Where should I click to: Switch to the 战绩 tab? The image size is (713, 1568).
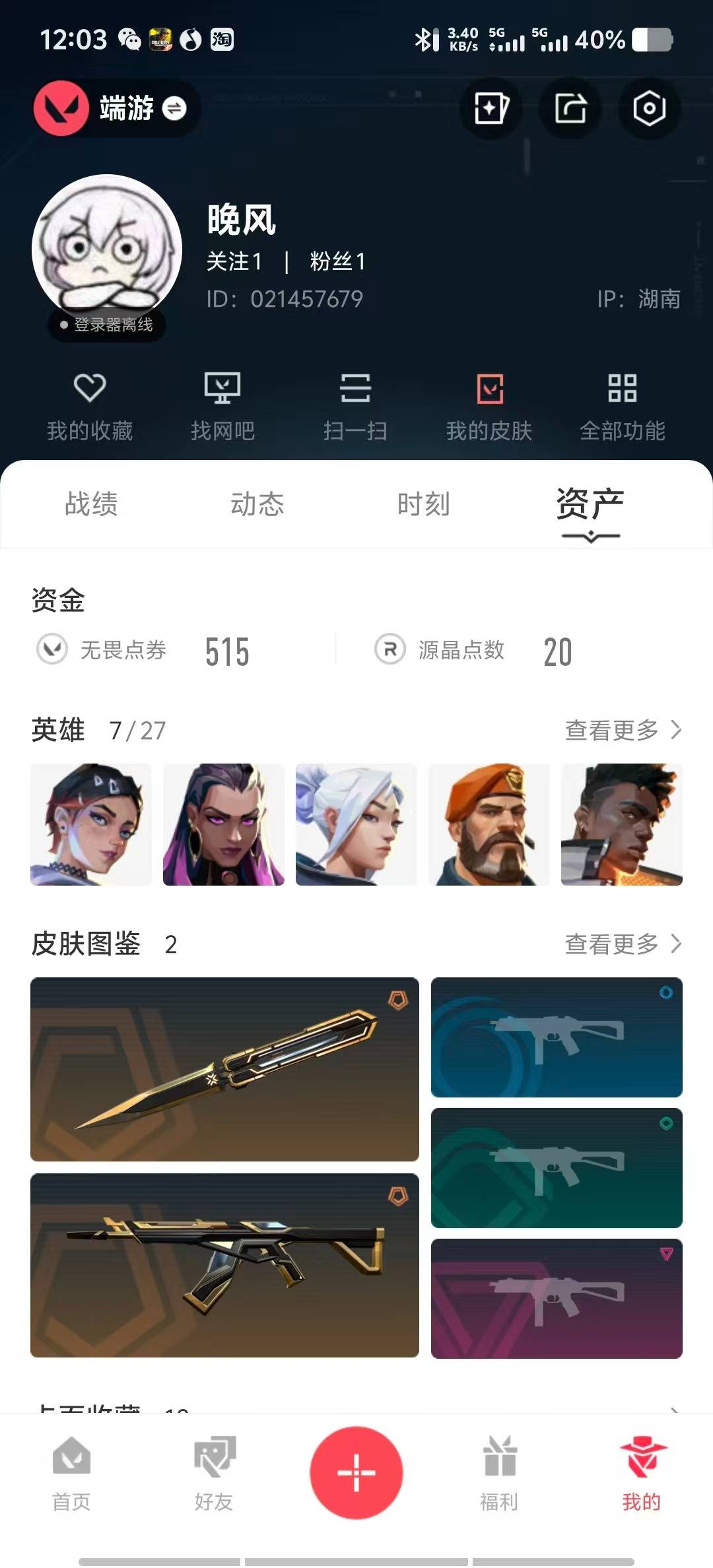[91, 504]
